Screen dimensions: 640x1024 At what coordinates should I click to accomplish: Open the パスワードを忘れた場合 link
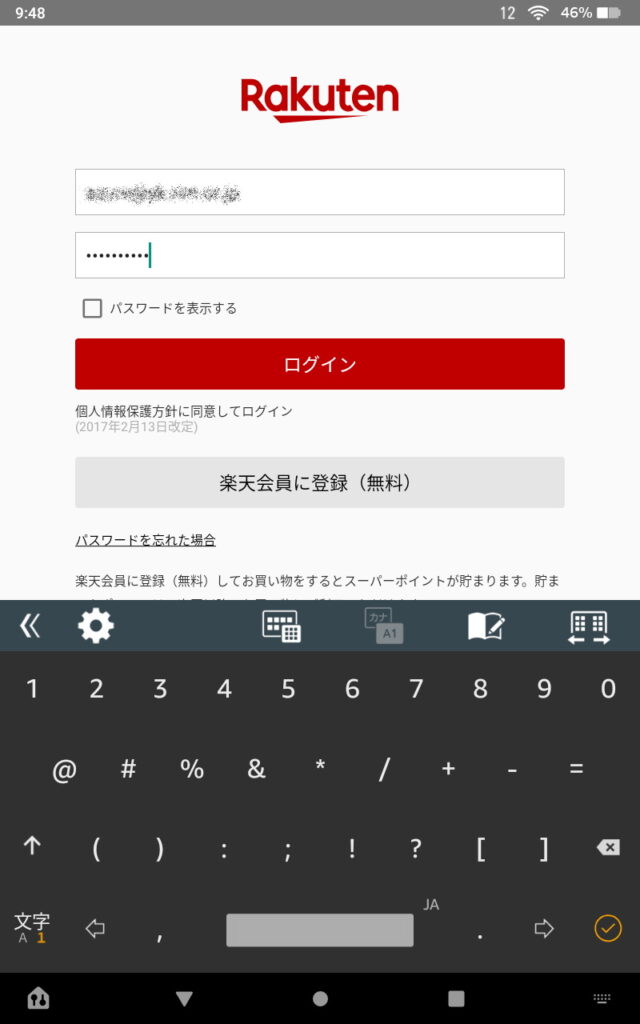[145, 540]
